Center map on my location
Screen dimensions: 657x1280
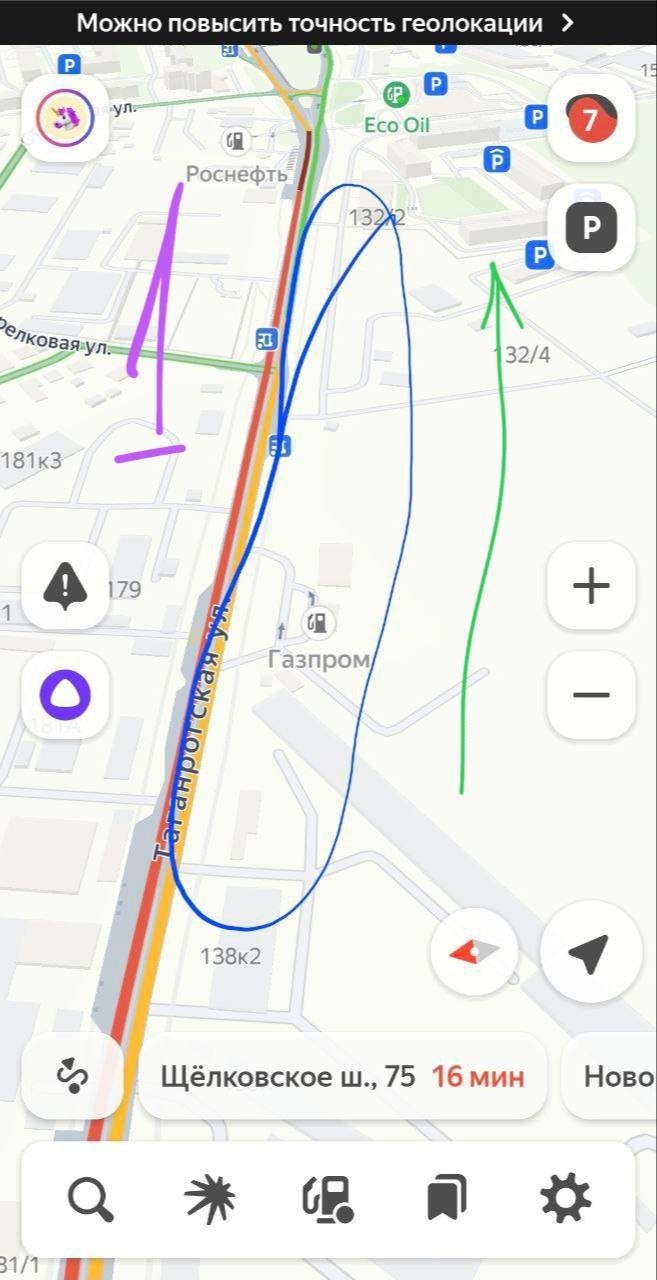[x=589, y=953]
